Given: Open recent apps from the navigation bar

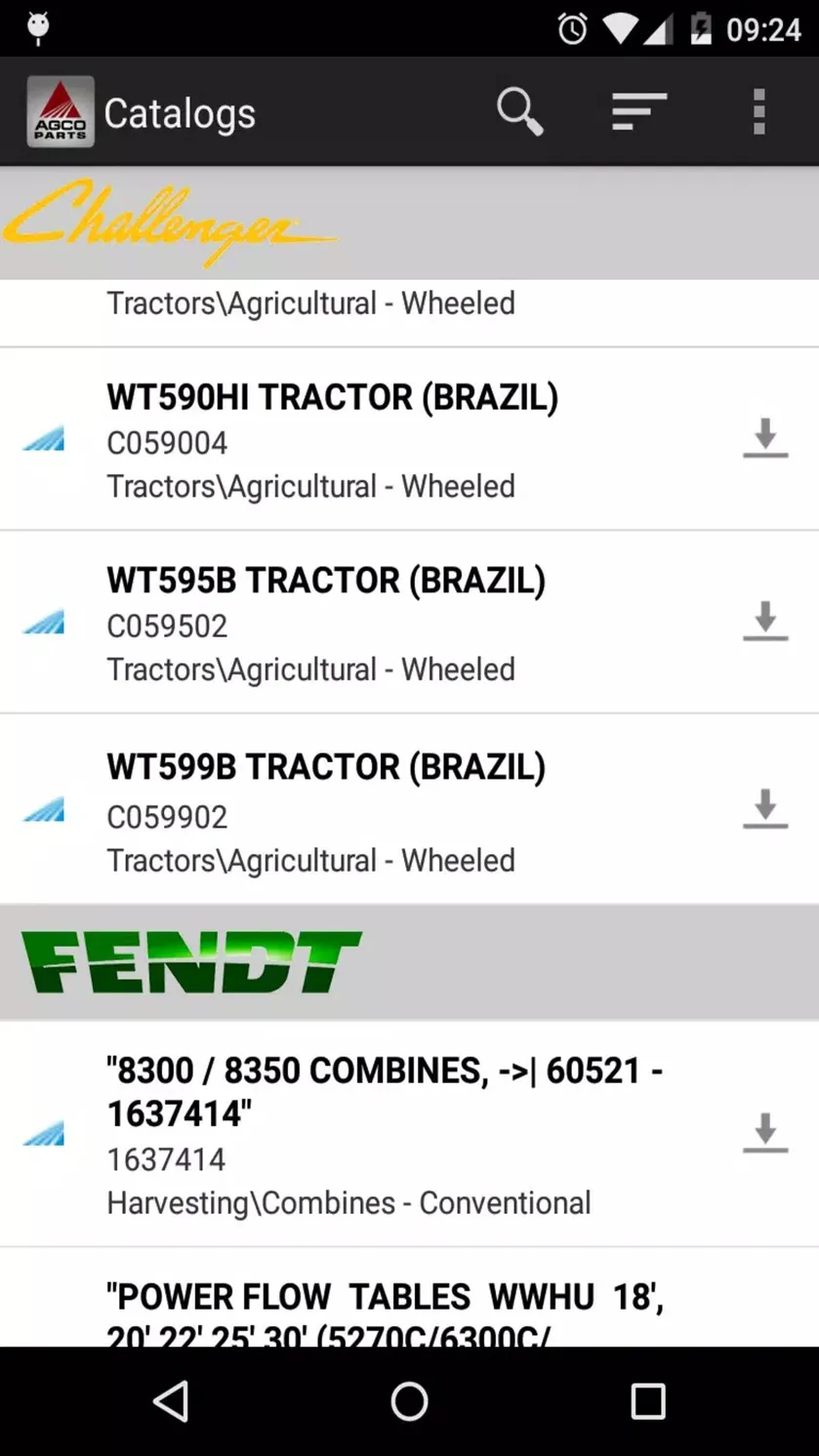Looking at the screenshot, I should pos(647,1401).
